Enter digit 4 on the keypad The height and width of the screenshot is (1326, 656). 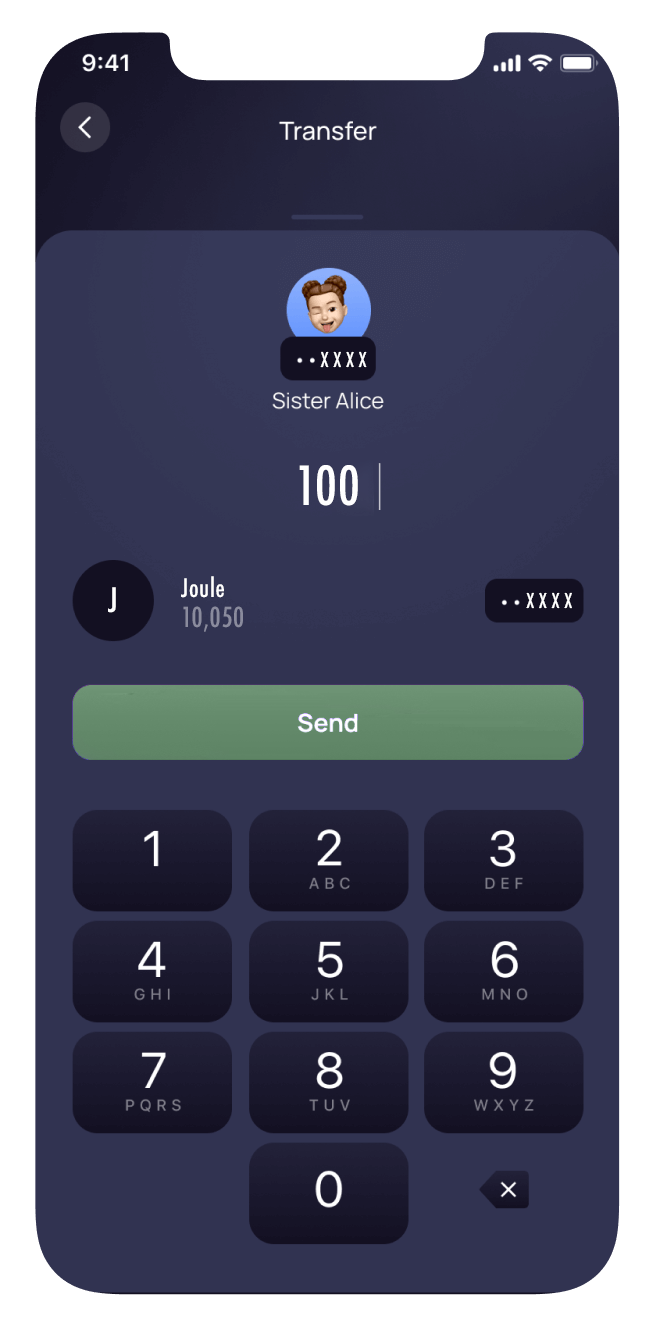click(x=152, y=971)
